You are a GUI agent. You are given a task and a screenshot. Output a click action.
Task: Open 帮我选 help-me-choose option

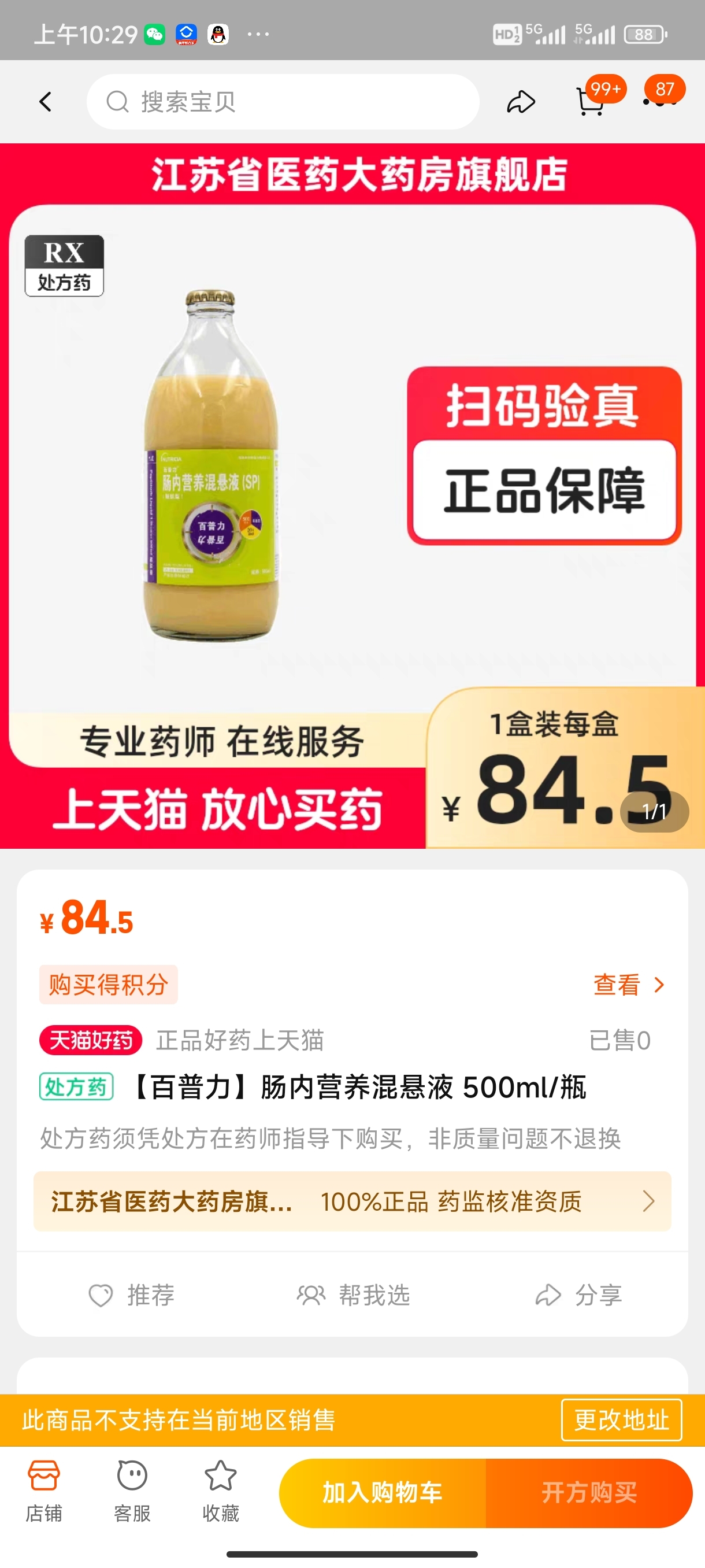coord(354,1295)
